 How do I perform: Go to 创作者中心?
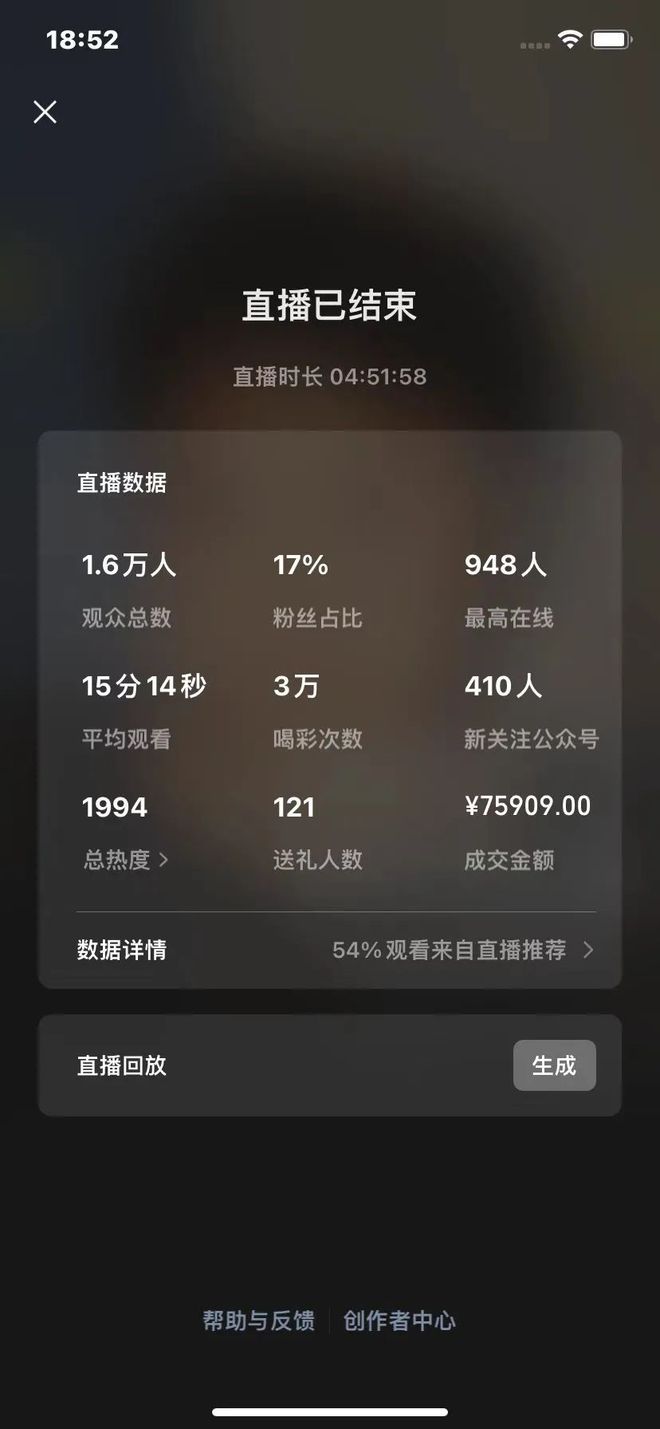coord(399,1321)
